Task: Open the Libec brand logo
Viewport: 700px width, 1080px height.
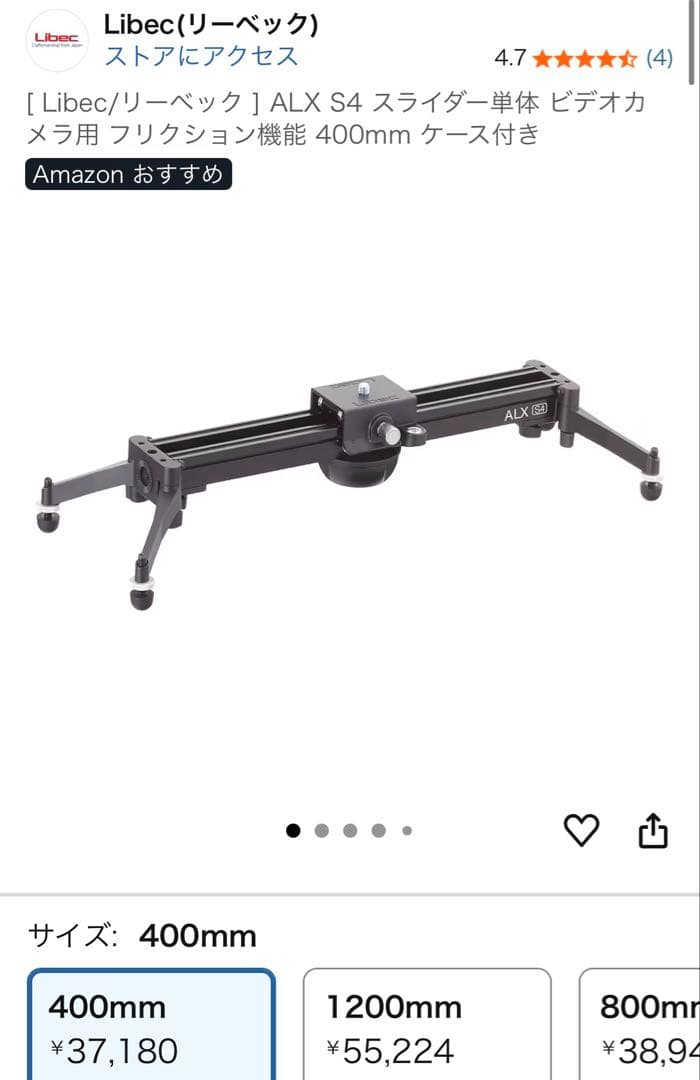Action: point(57,40)
